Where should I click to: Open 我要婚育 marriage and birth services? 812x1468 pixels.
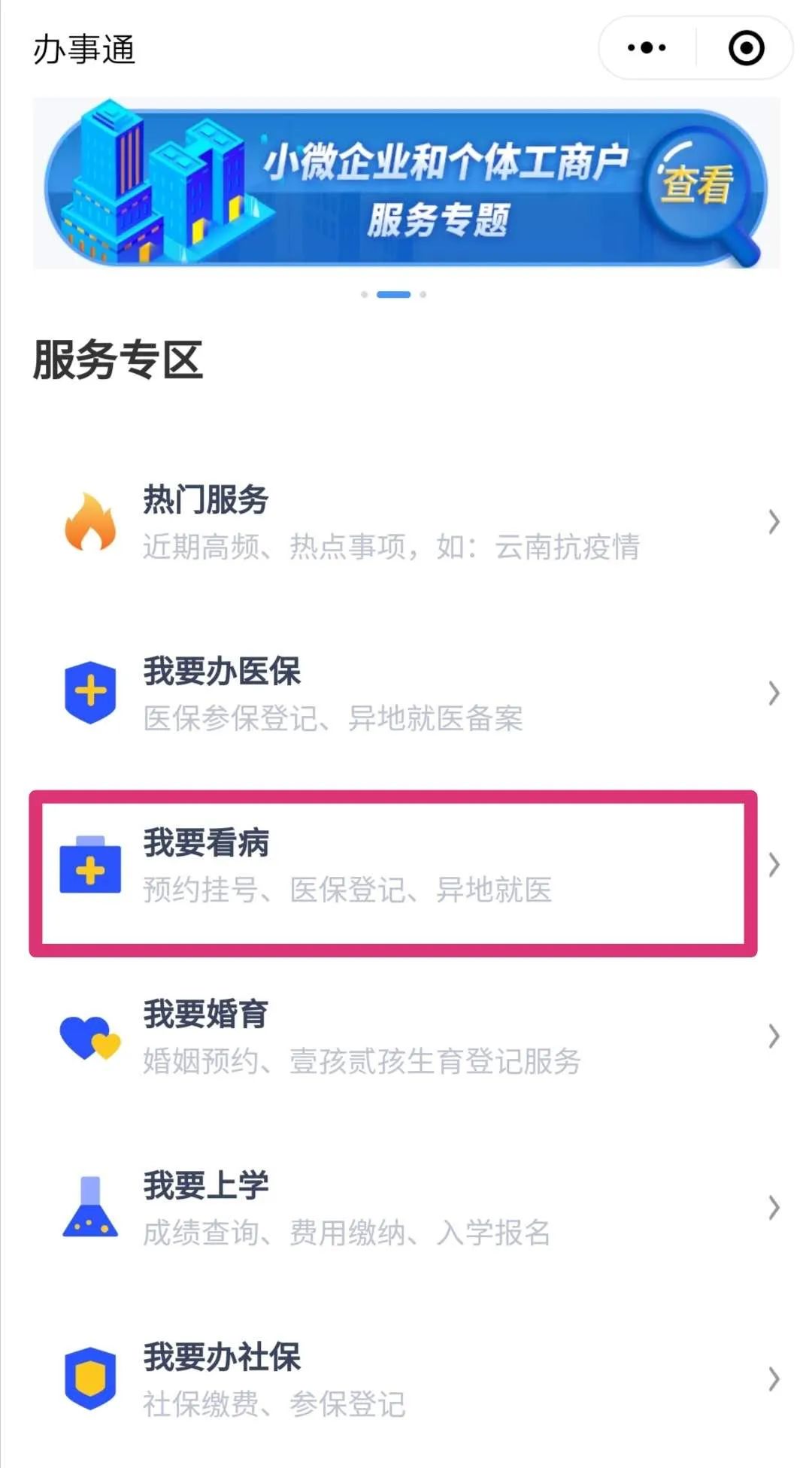pos(406,1037)
